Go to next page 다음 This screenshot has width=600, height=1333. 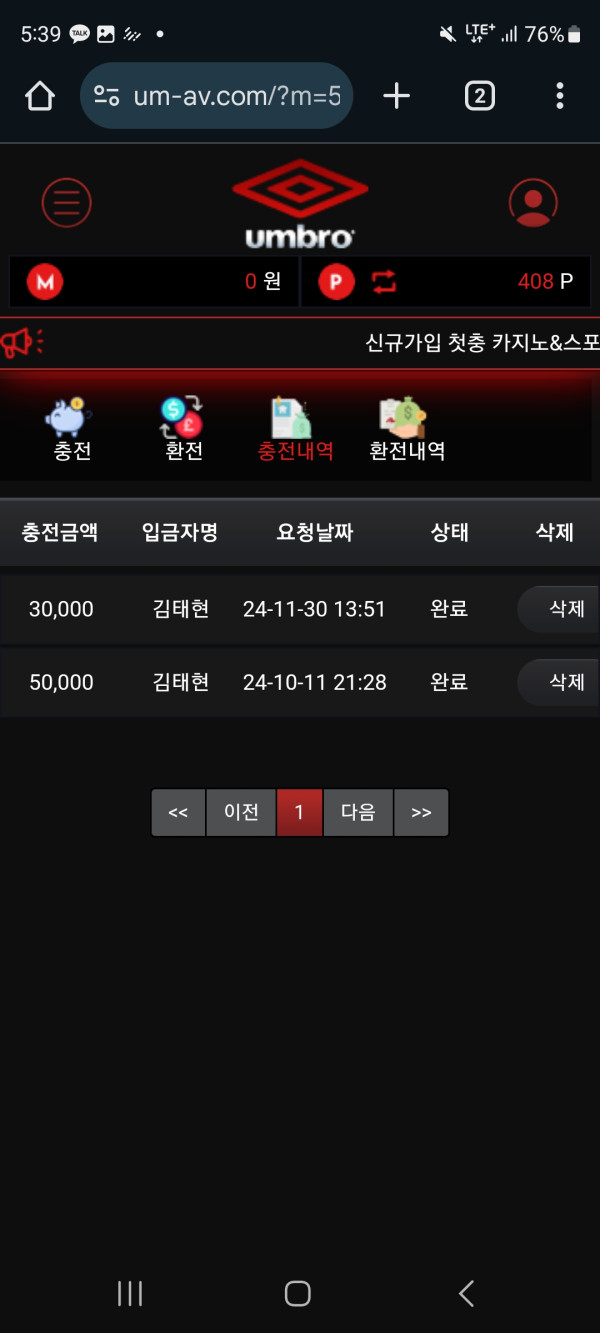pos(358,813)
